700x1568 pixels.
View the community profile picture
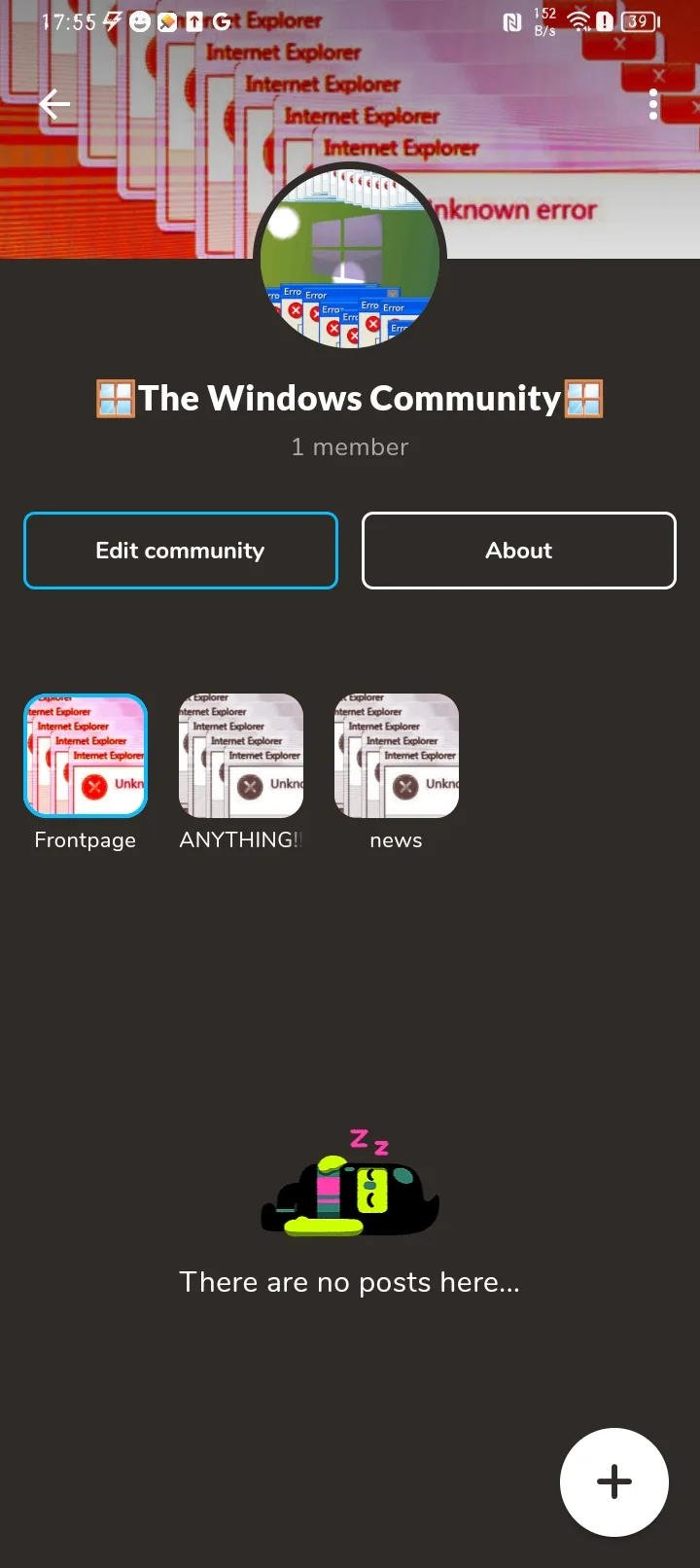(x=350, y=258)
